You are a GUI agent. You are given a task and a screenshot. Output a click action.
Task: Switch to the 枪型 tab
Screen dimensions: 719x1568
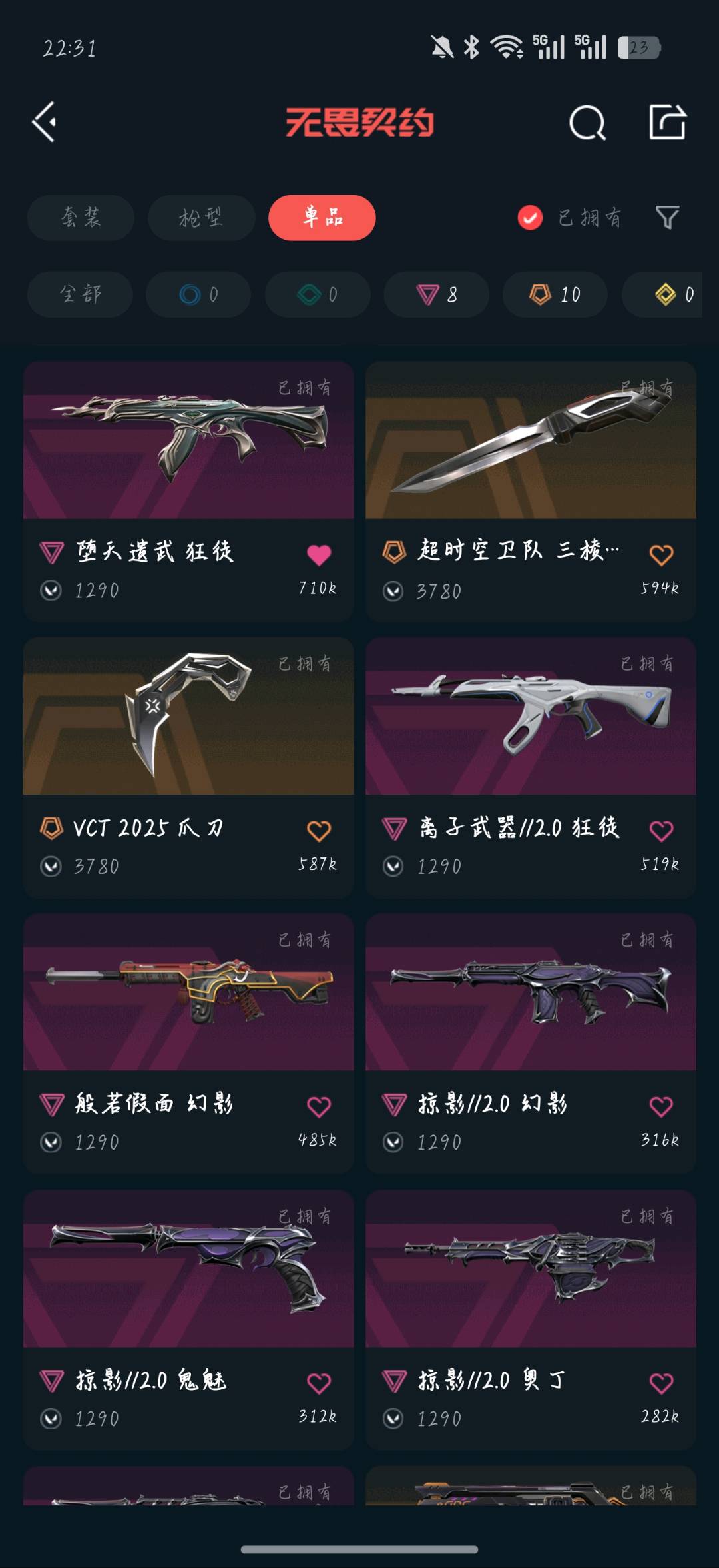pyautogui.click(x=201, y=218)
